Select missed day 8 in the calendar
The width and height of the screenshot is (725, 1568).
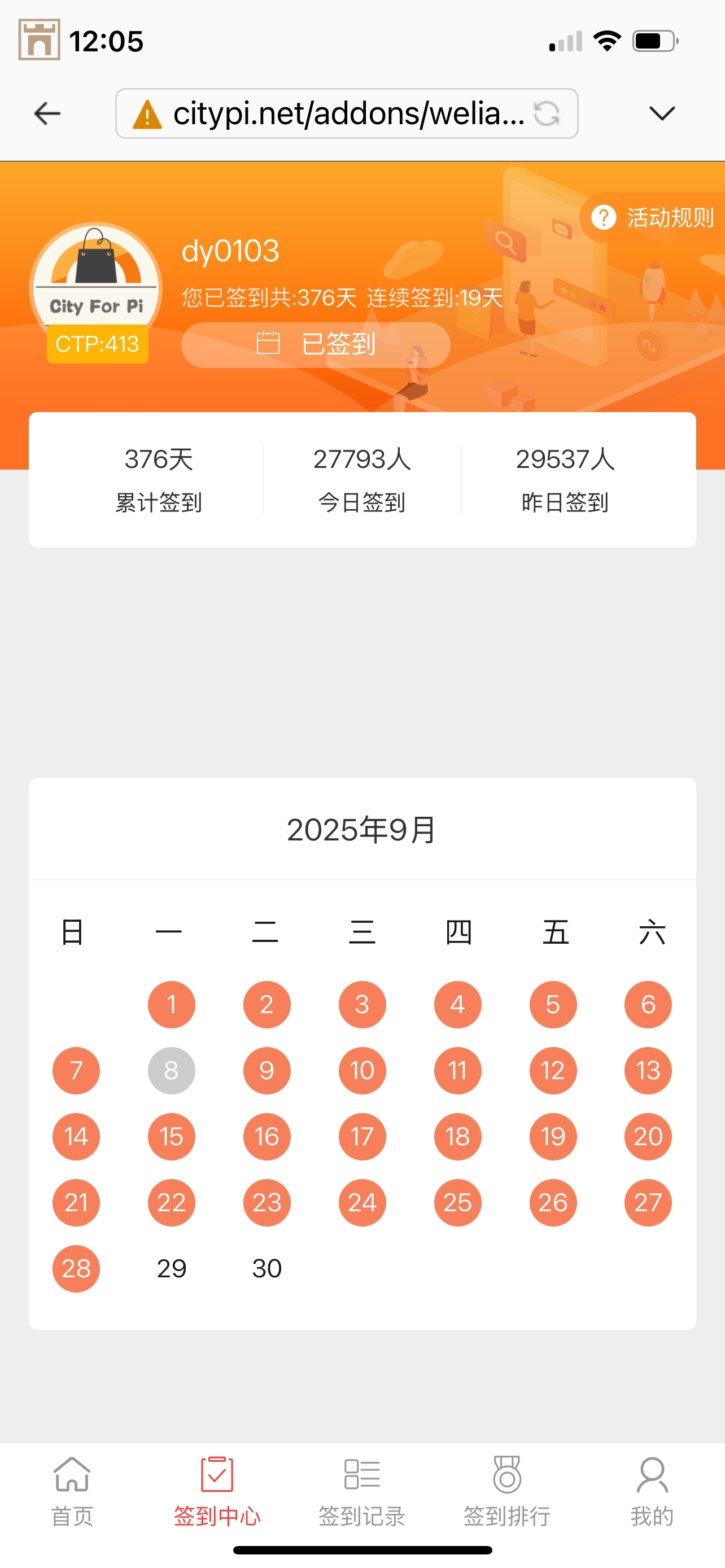pos(171,1070)
